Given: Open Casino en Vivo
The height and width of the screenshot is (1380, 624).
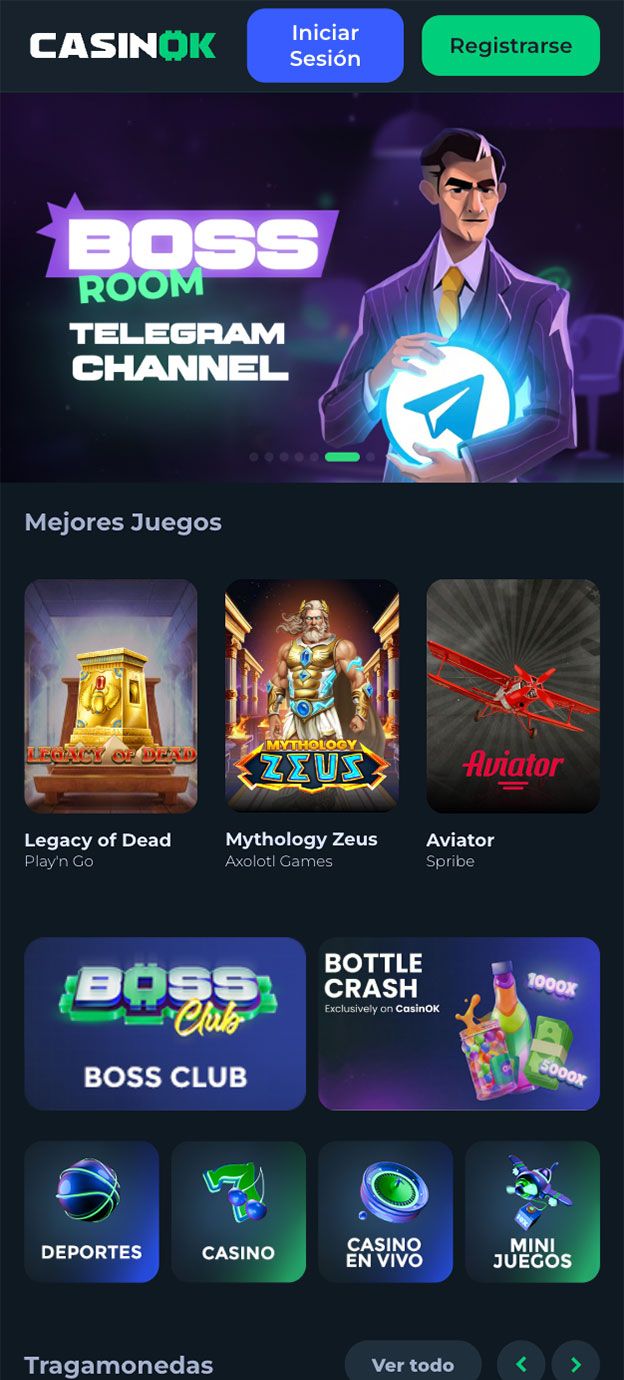Looking at the screenshot, I should coord(385,1211).
